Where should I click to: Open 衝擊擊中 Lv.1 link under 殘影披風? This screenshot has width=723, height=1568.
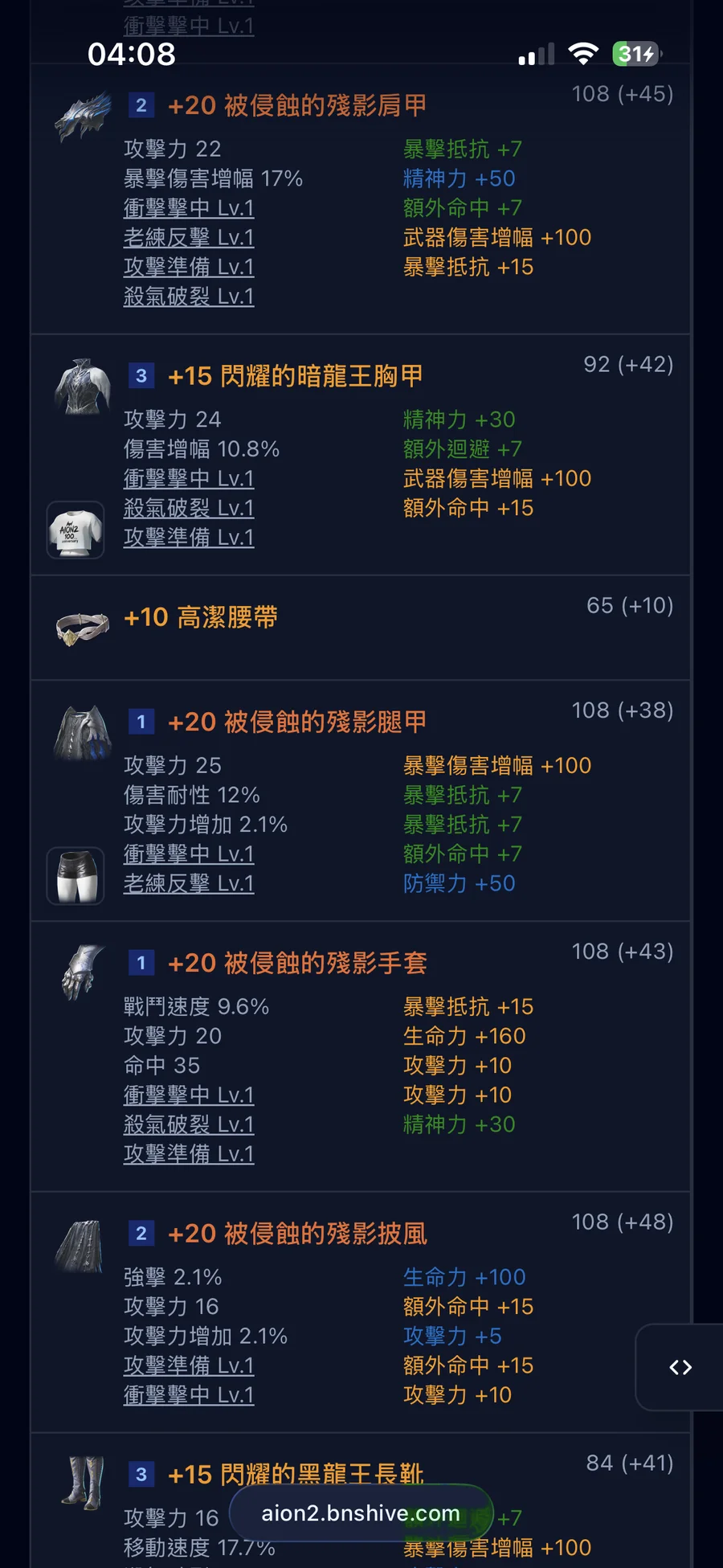[x=189, y=1395]
